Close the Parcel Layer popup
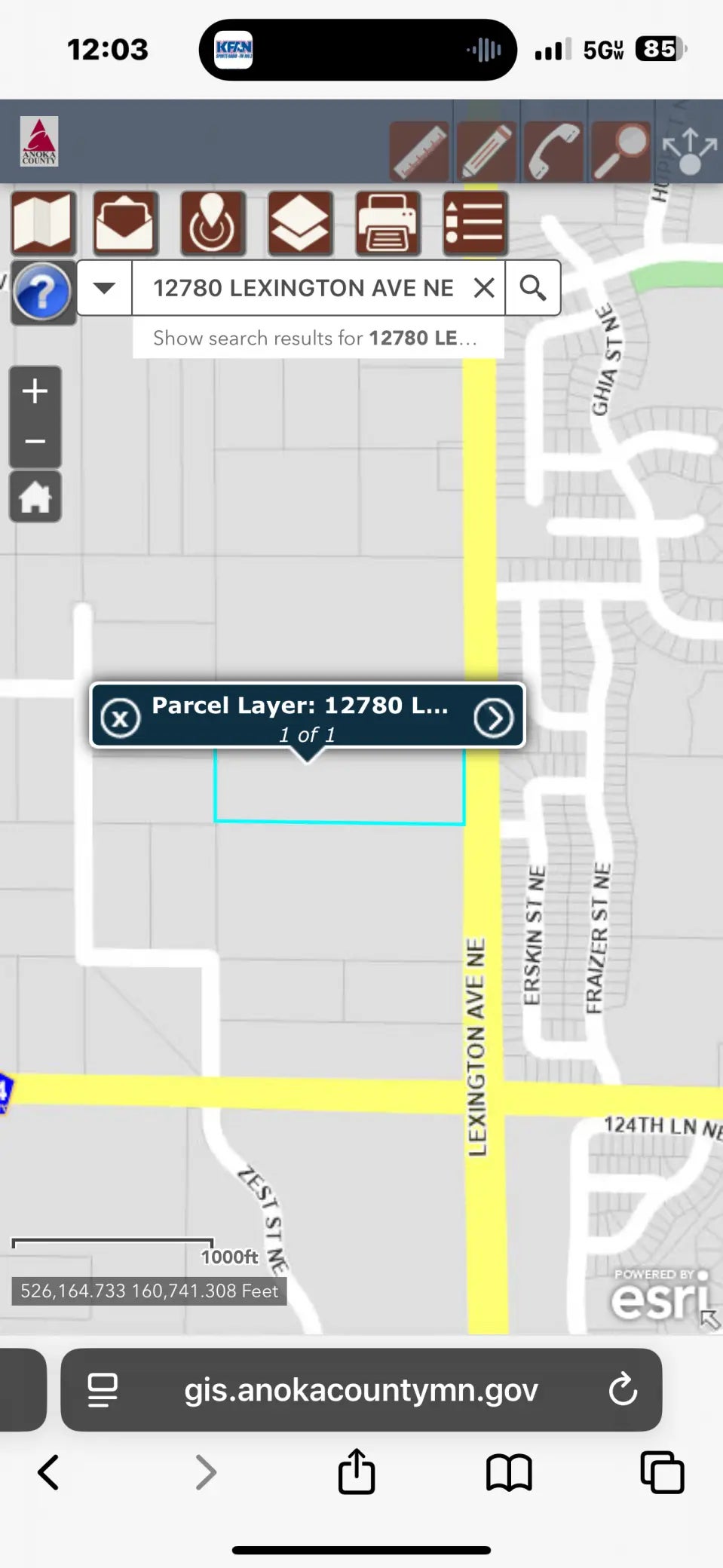This screenshot has height=1568, width=723. pos(121,718)
